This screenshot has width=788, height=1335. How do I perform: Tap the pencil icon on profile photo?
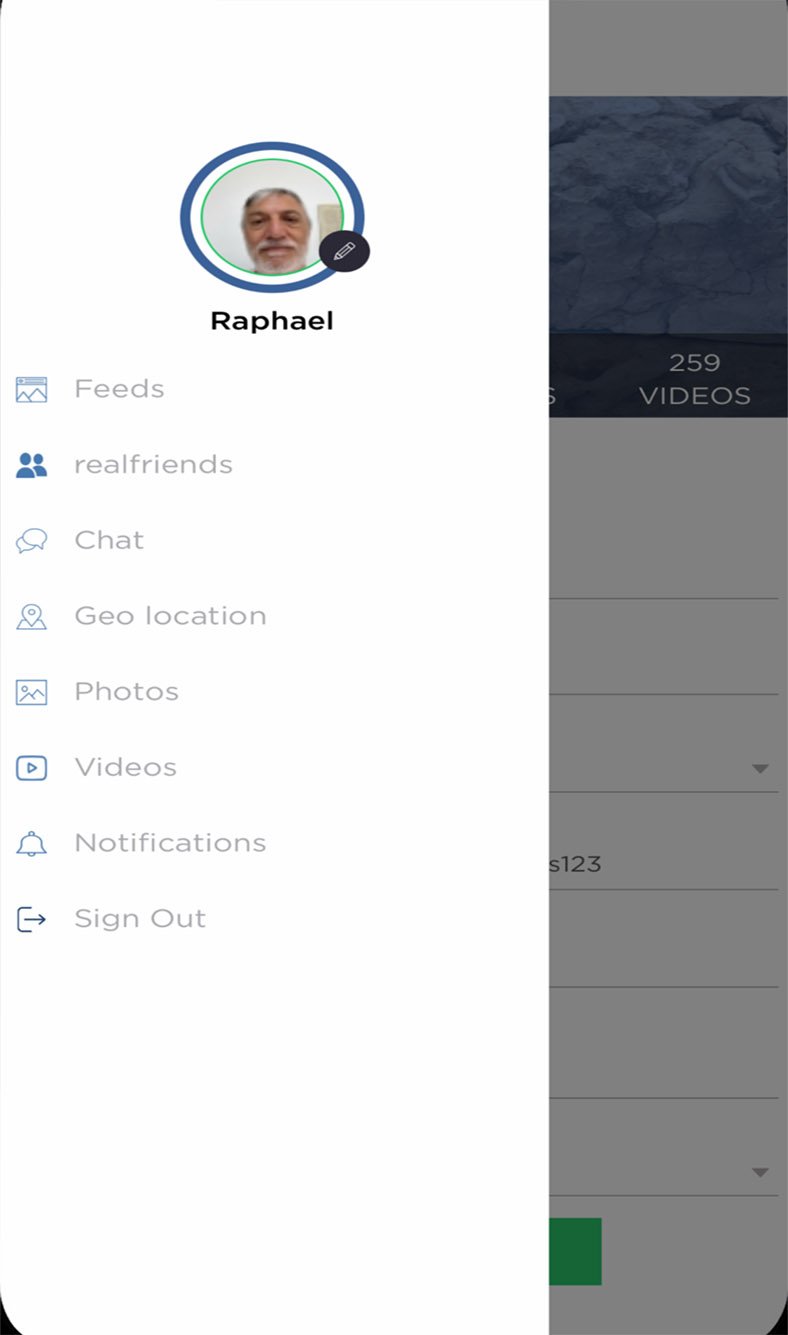344,251
